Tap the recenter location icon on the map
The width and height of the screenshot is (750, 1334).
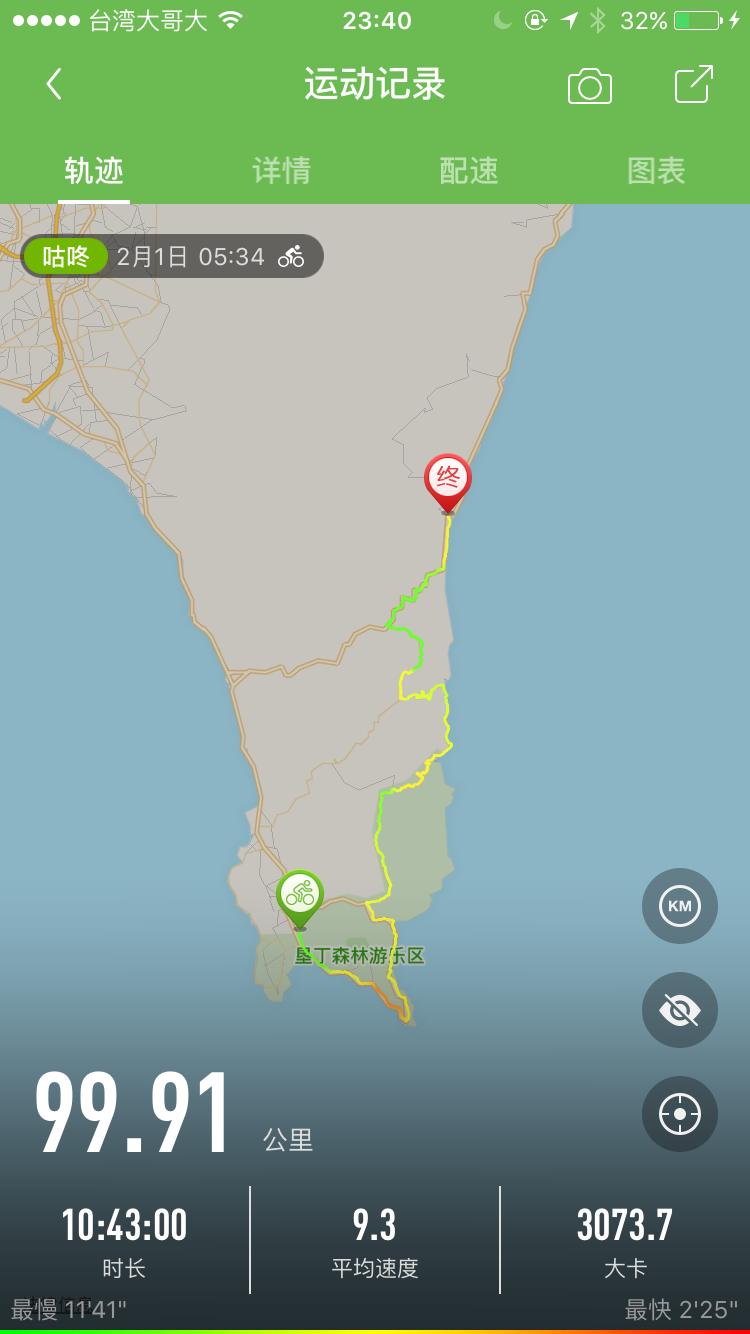(679, 1114)
